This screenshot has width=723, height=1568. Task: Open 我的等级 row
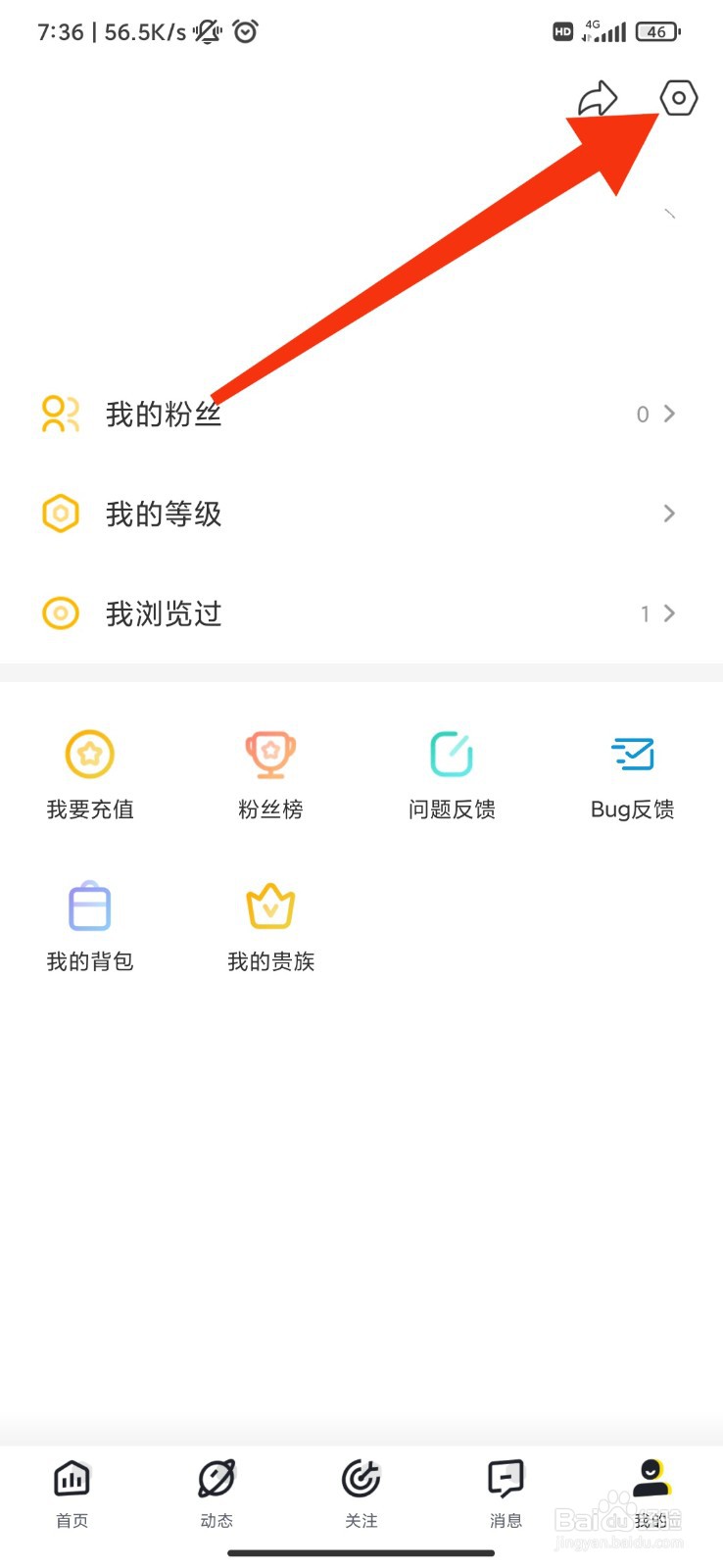(x=361, y=514)
